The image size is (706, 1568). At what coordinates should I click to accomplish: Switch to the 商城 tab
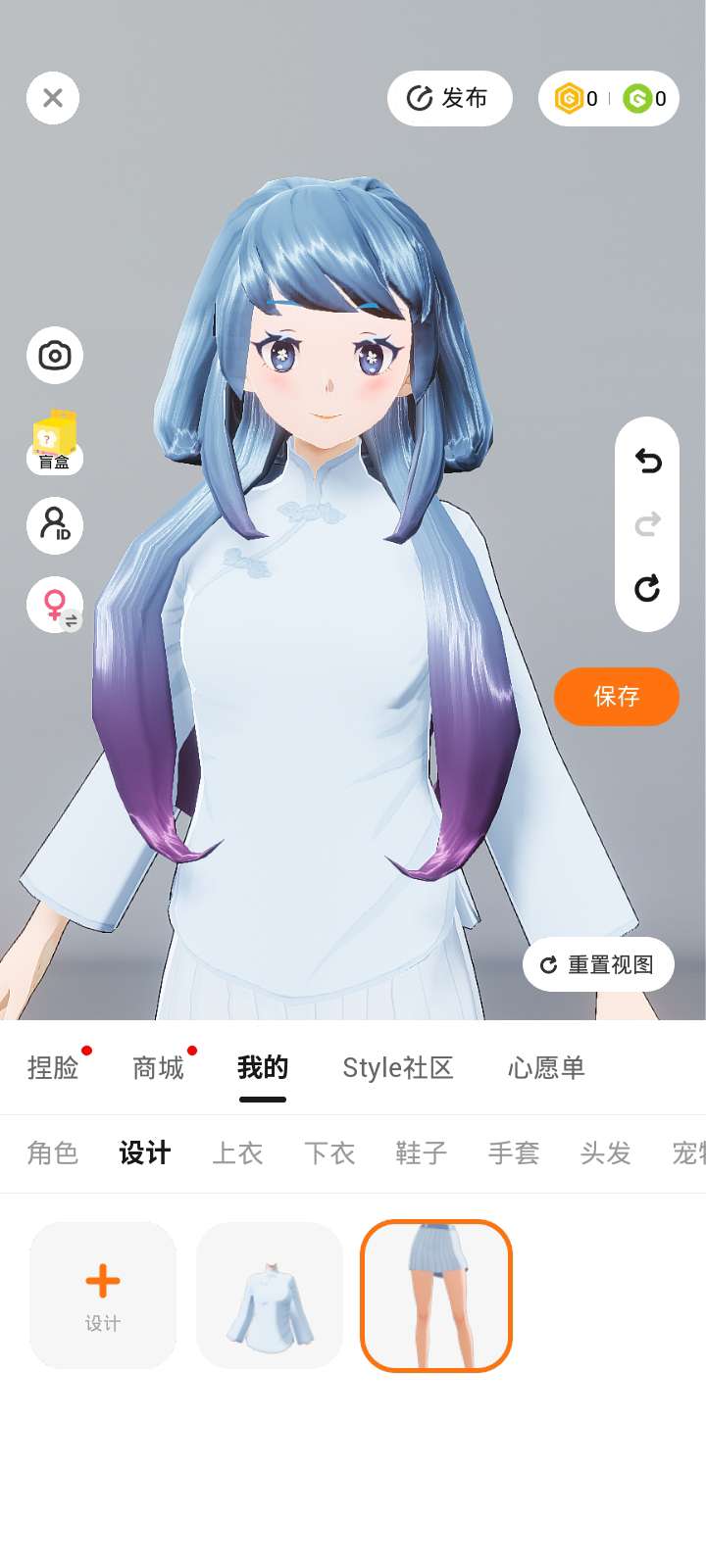(x=158, y=1067)
